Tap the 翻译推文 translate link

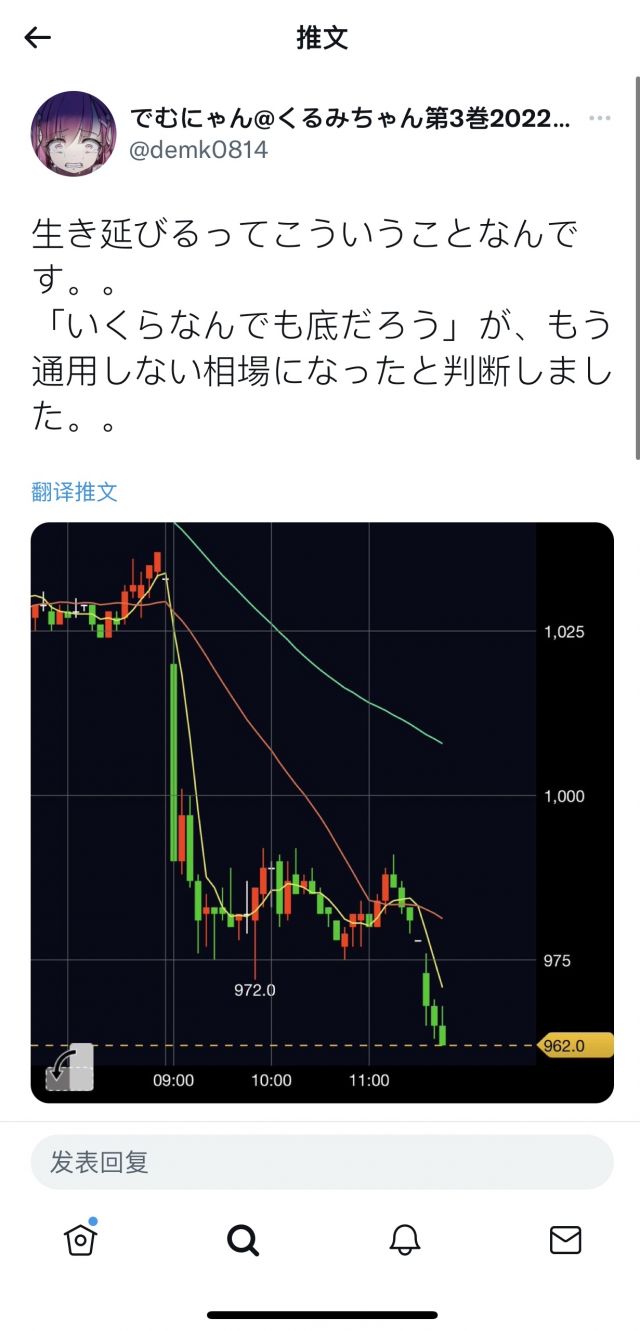(75, 491)
